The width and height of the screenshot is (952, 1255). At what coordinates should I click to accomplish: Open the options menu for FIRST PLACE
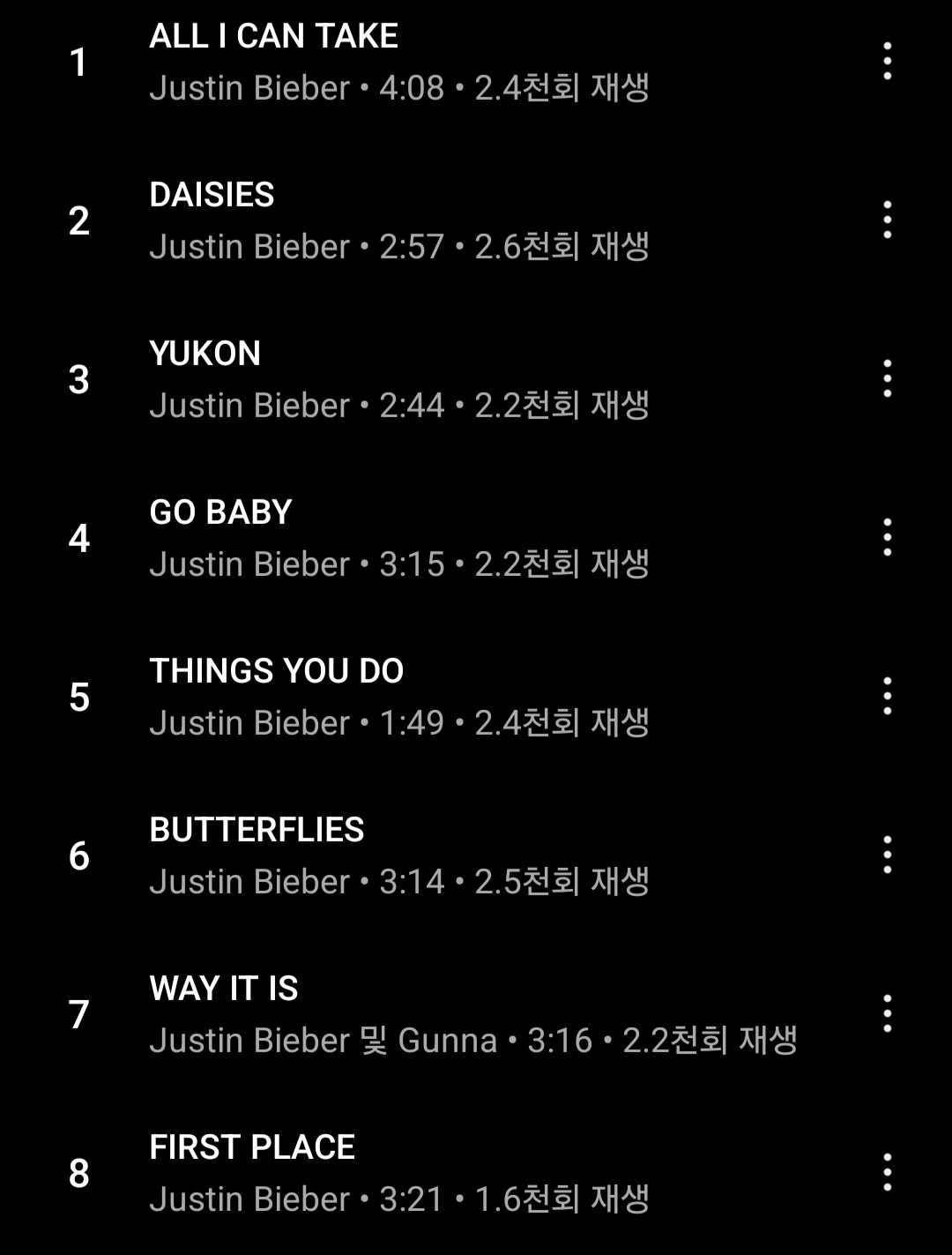pos(887,1173)
